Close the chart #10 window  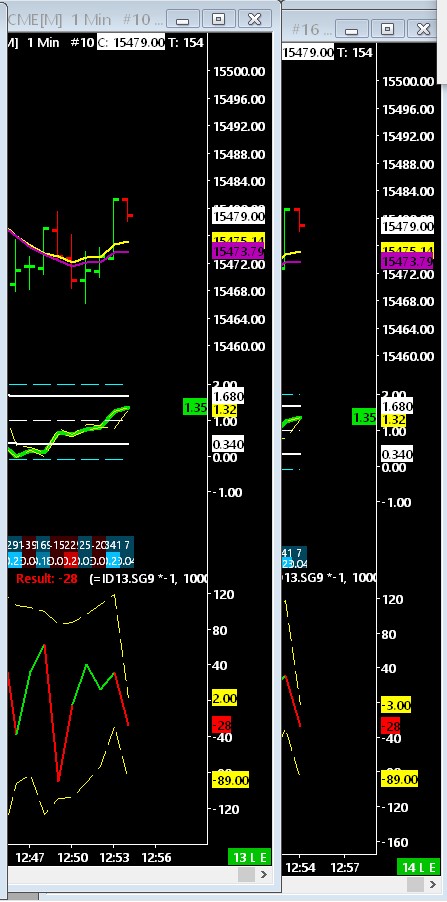(x=254, y=19)
